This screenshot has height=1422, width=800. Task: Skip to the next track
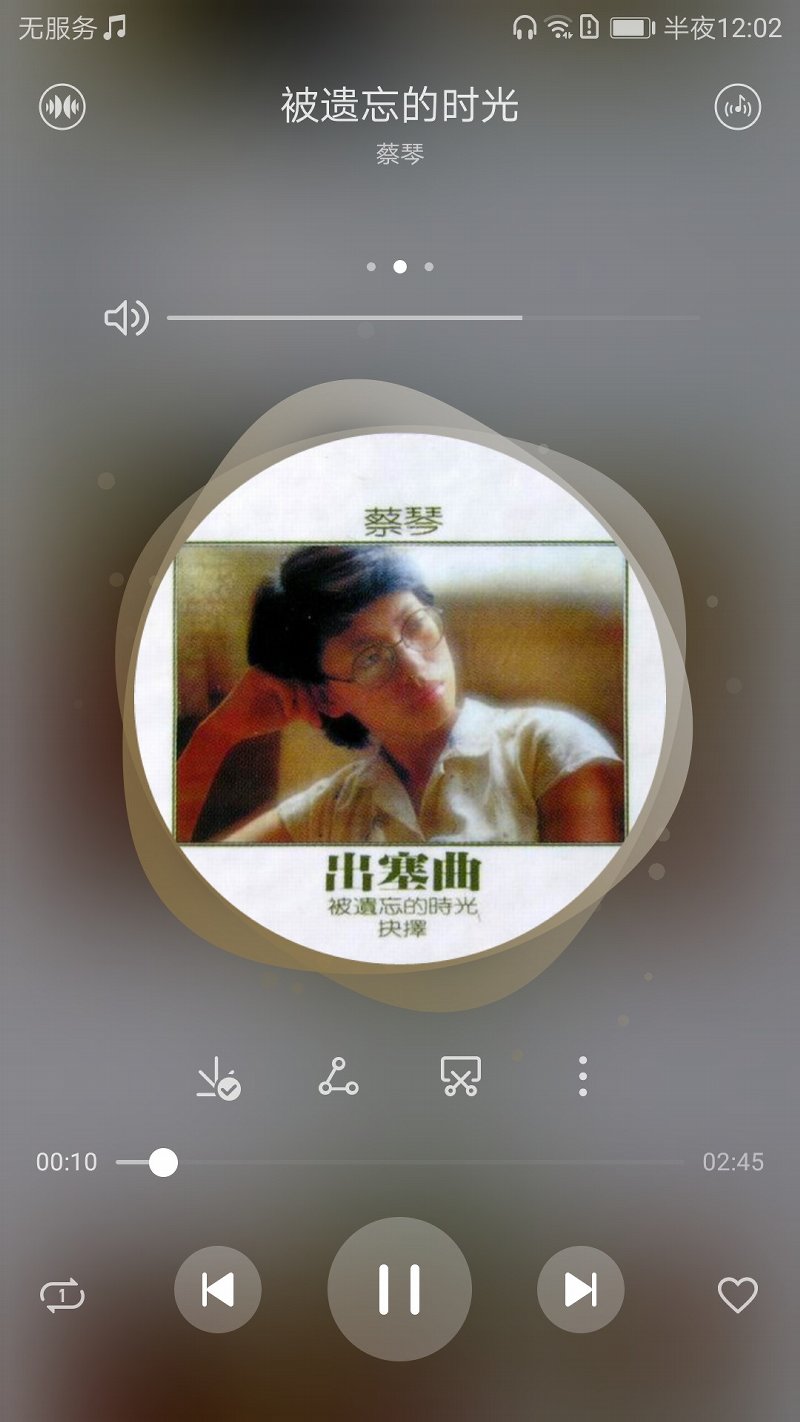tap(580, 1290)
